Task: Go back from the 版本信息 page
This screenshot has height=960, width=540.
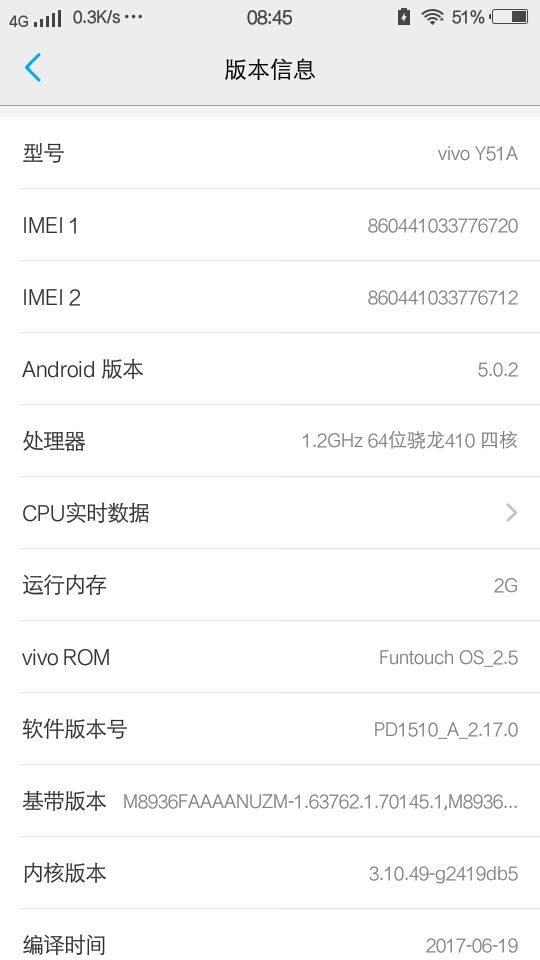Action: pos(33,67)
